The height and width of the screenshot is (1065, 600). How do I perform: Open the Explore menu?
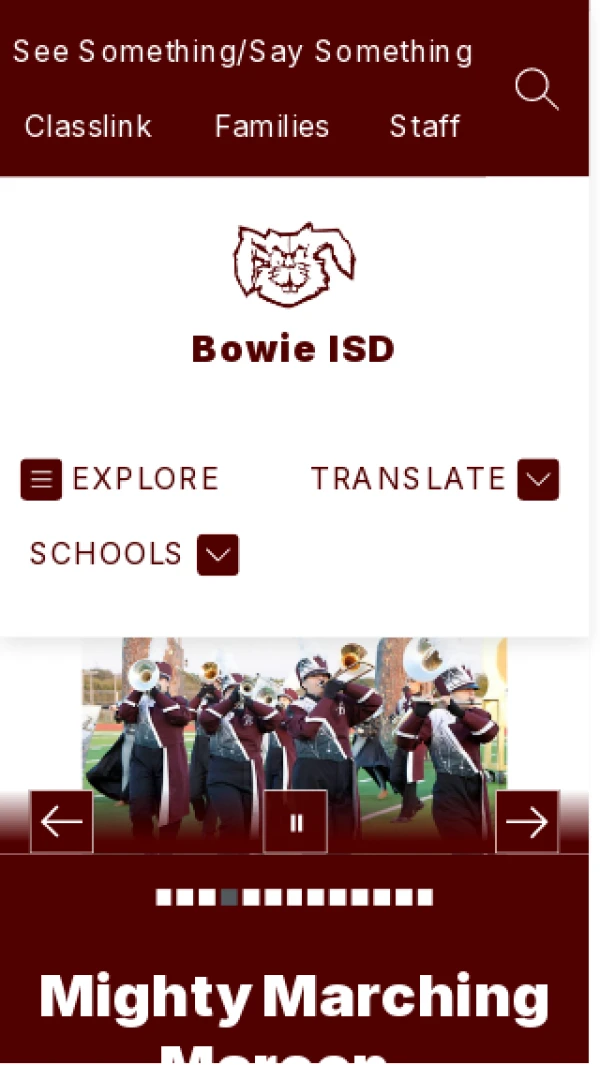pyautogui.click(x=120, y=479)
